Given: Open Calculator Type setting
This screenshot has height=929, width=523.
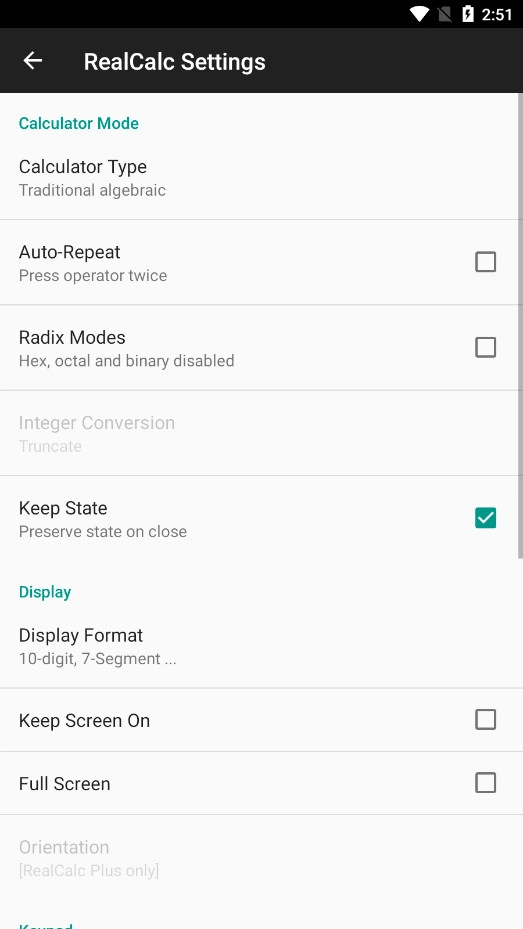Looking at the screenshot, I should (x=259, y=177).
